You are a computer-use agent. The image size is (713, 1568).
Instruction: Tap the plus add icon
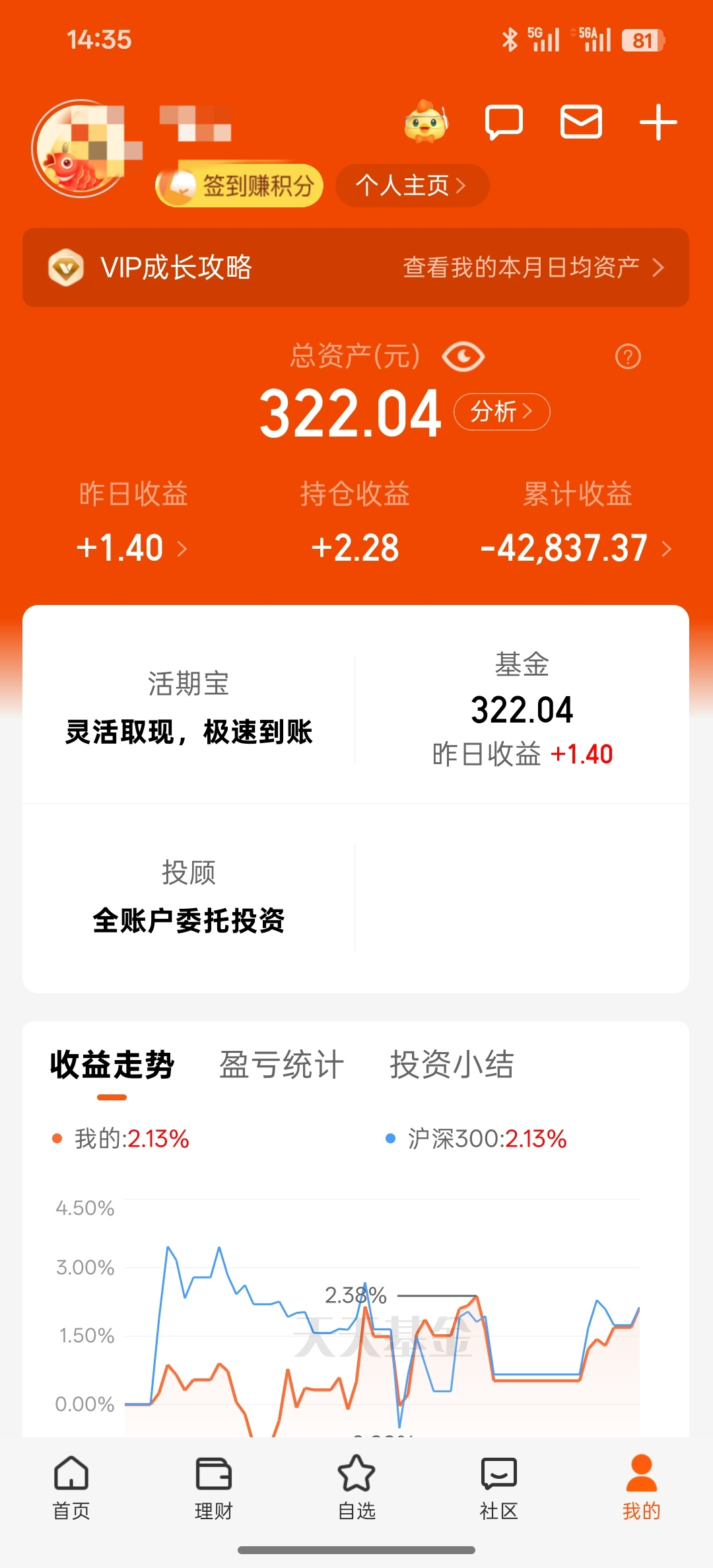tap(658, 122)
